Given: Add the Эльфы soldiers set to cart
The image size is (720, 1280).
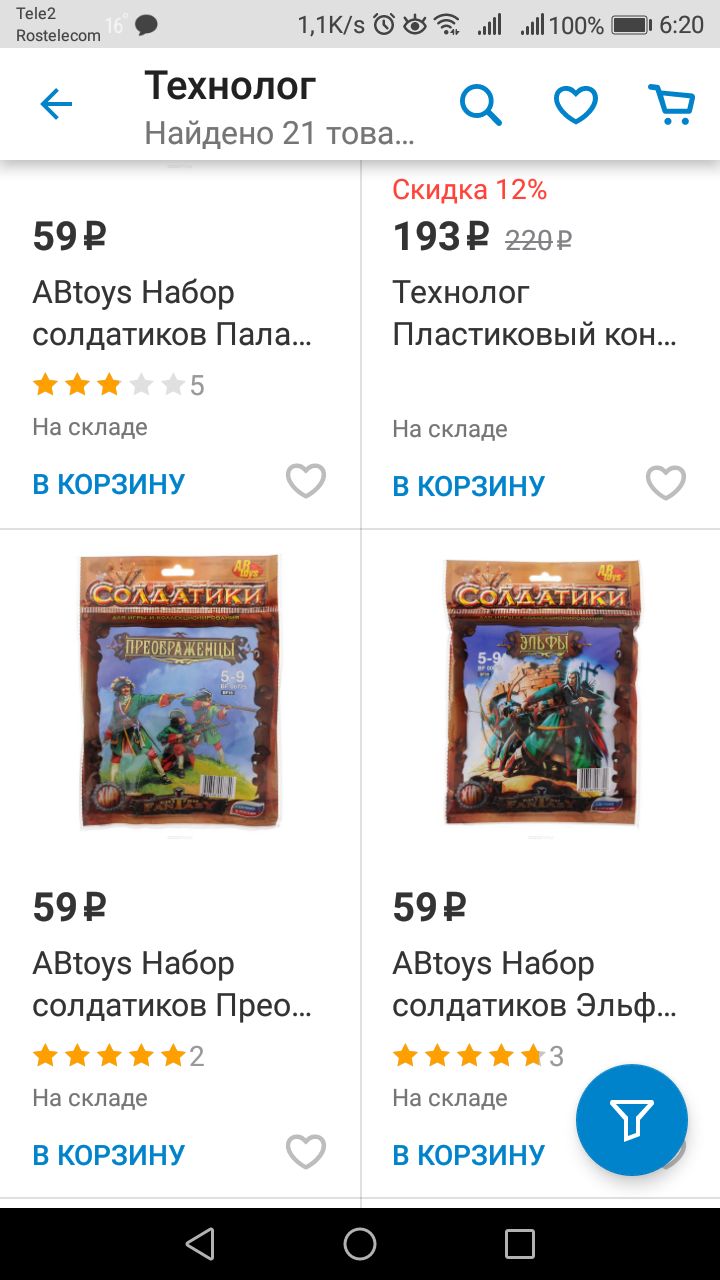Looking at the screenshot, I should pos(469,1155).
